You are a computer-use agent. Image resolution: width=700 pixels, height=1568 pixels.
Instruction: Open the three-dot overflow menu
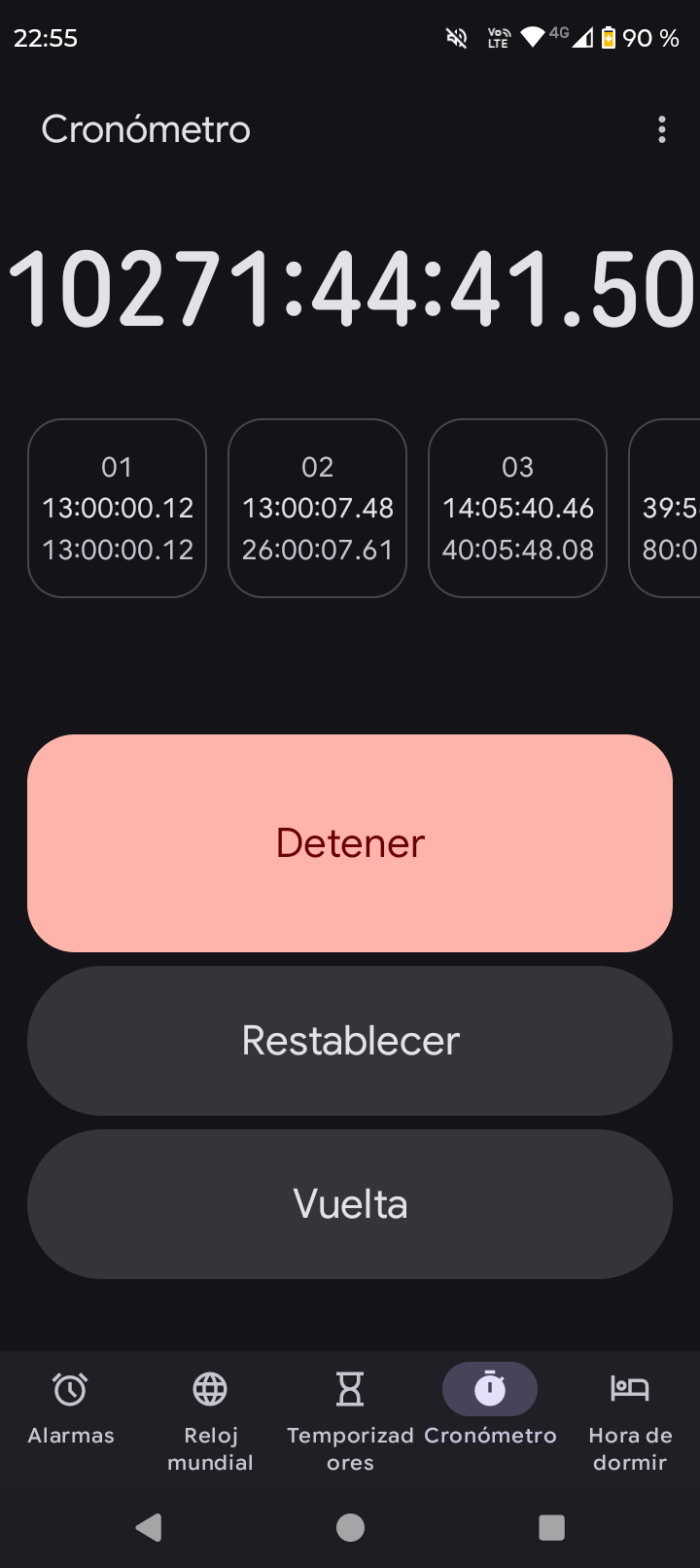click(662, 129)
